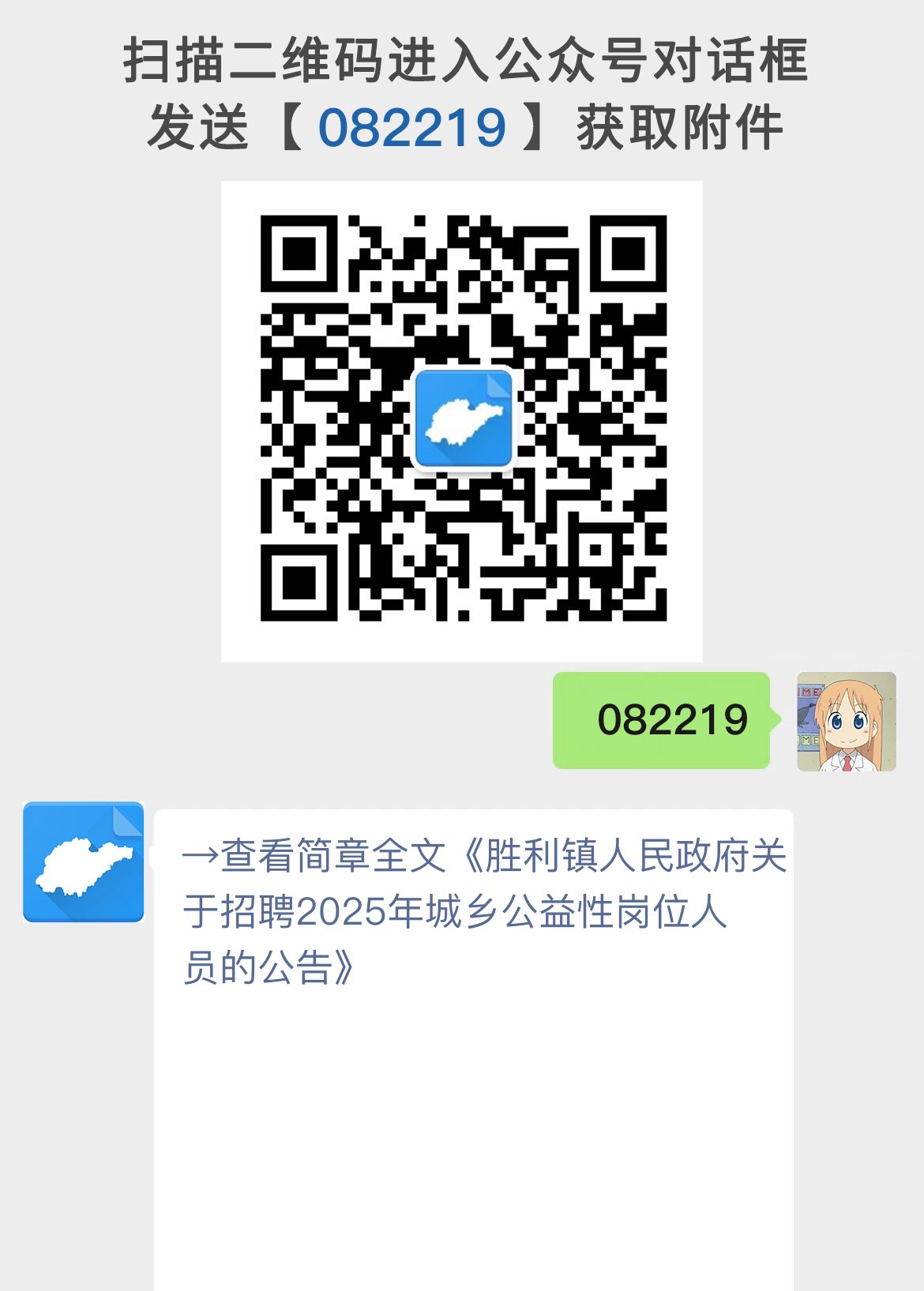Click the highlighted blue code 082219 in the header

point(411,126)
